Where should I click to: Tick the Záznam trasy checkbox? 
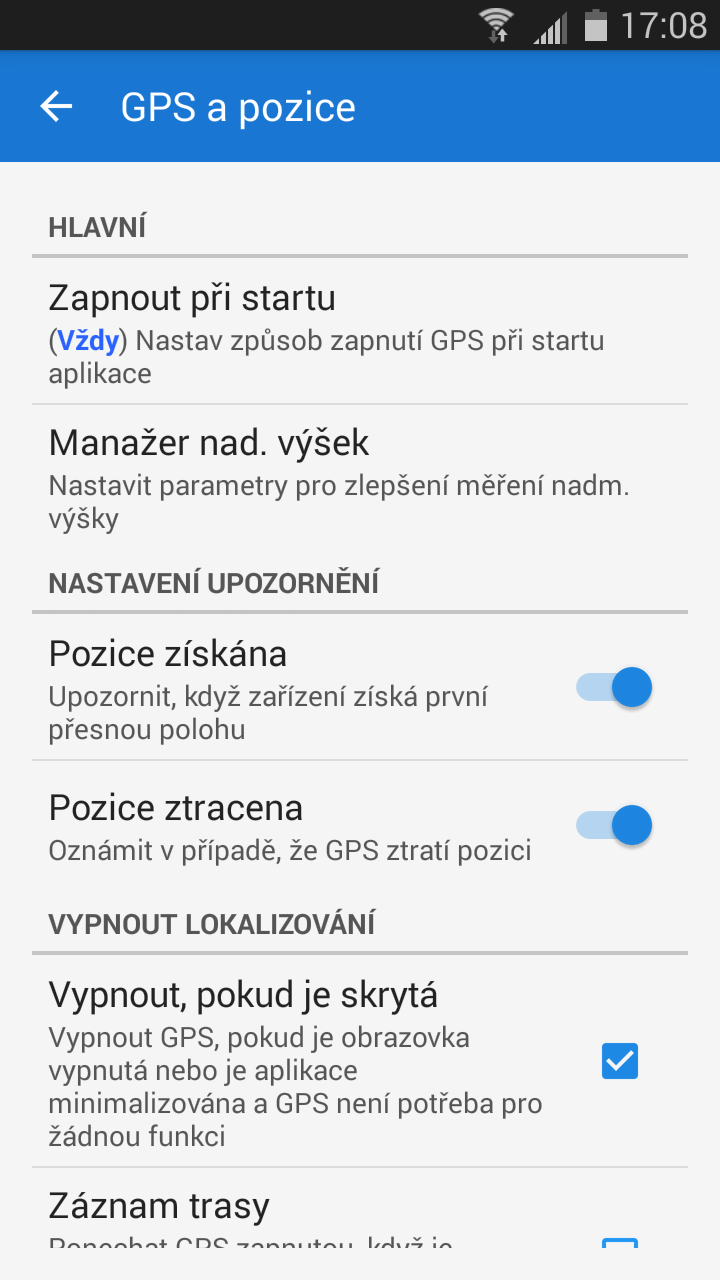coord(620,1247)
